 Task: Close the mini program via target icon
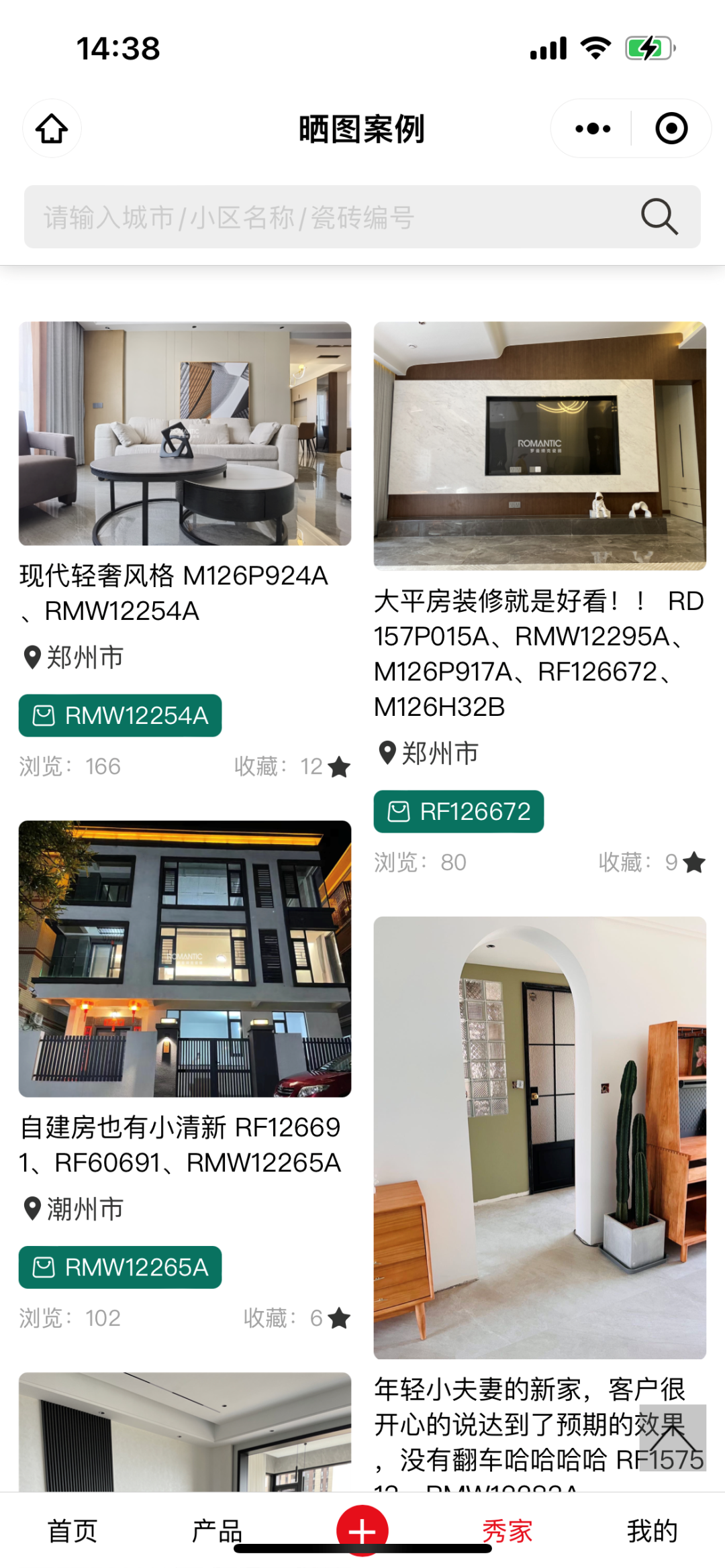pyautogui.click(x=671, y=129)
